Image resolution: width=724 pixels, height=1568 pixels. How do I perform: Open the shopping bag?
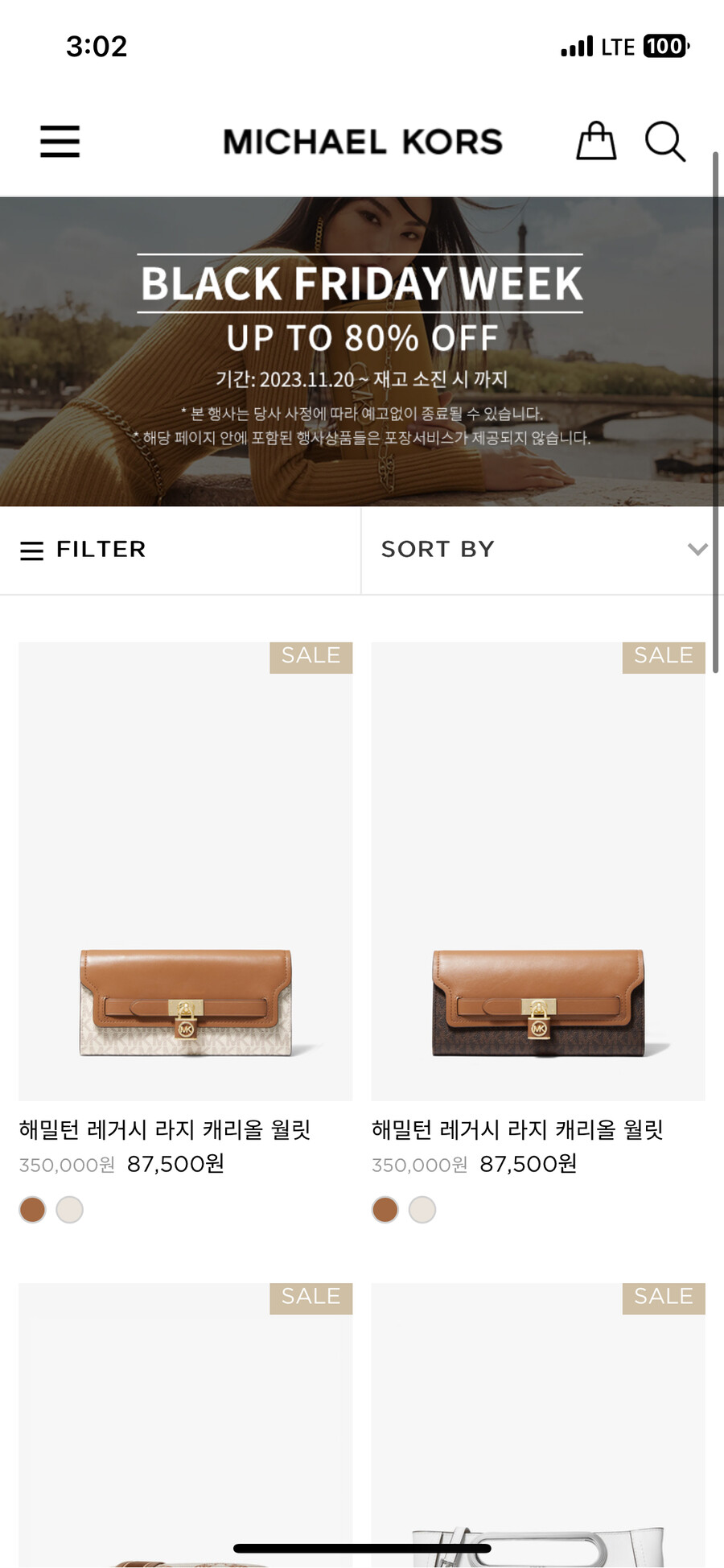(597, 142)
